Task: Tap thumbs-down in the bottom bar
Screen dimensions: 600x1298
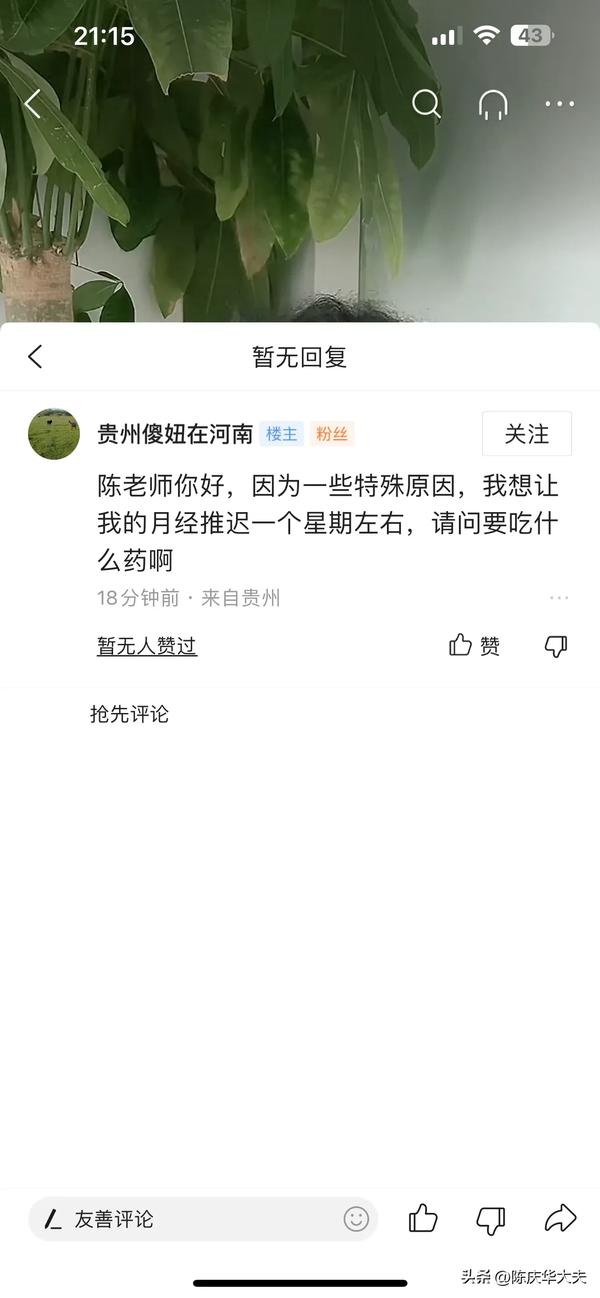Action: (x=490, y=1219)
